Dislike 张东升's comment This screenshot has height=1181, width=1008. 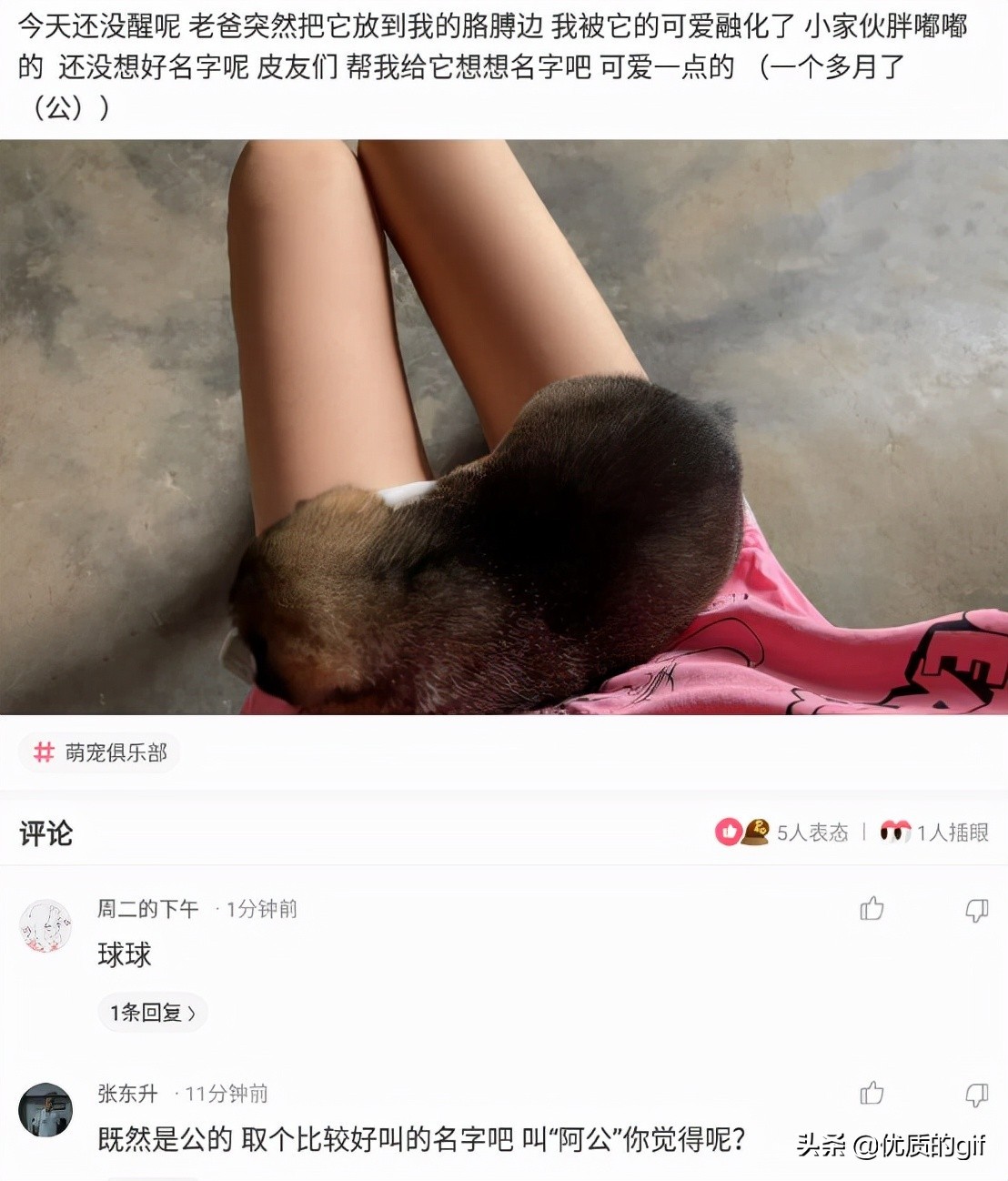pyautogui.click(x=976, y=1094)
